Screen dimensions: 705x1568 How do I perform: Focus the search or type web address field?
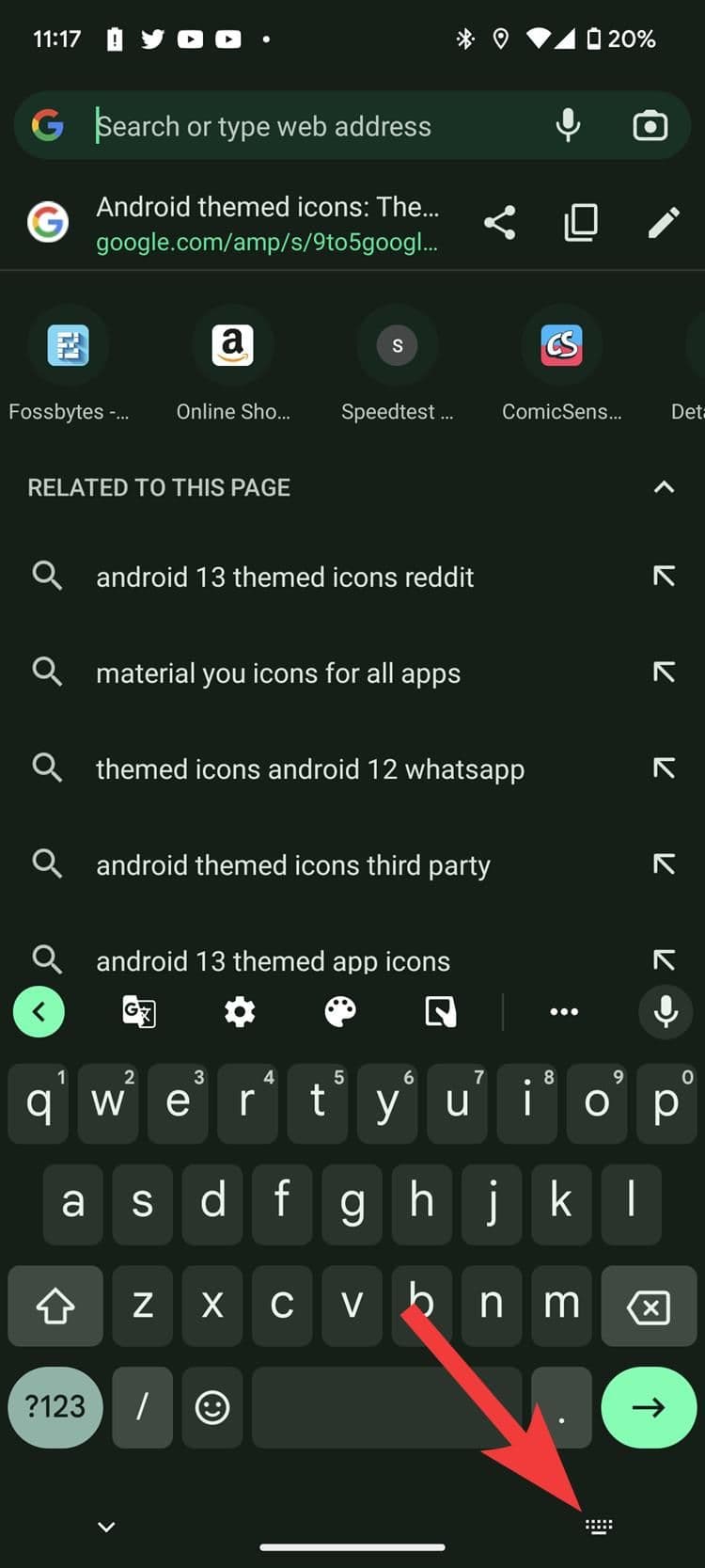[310, 125]
